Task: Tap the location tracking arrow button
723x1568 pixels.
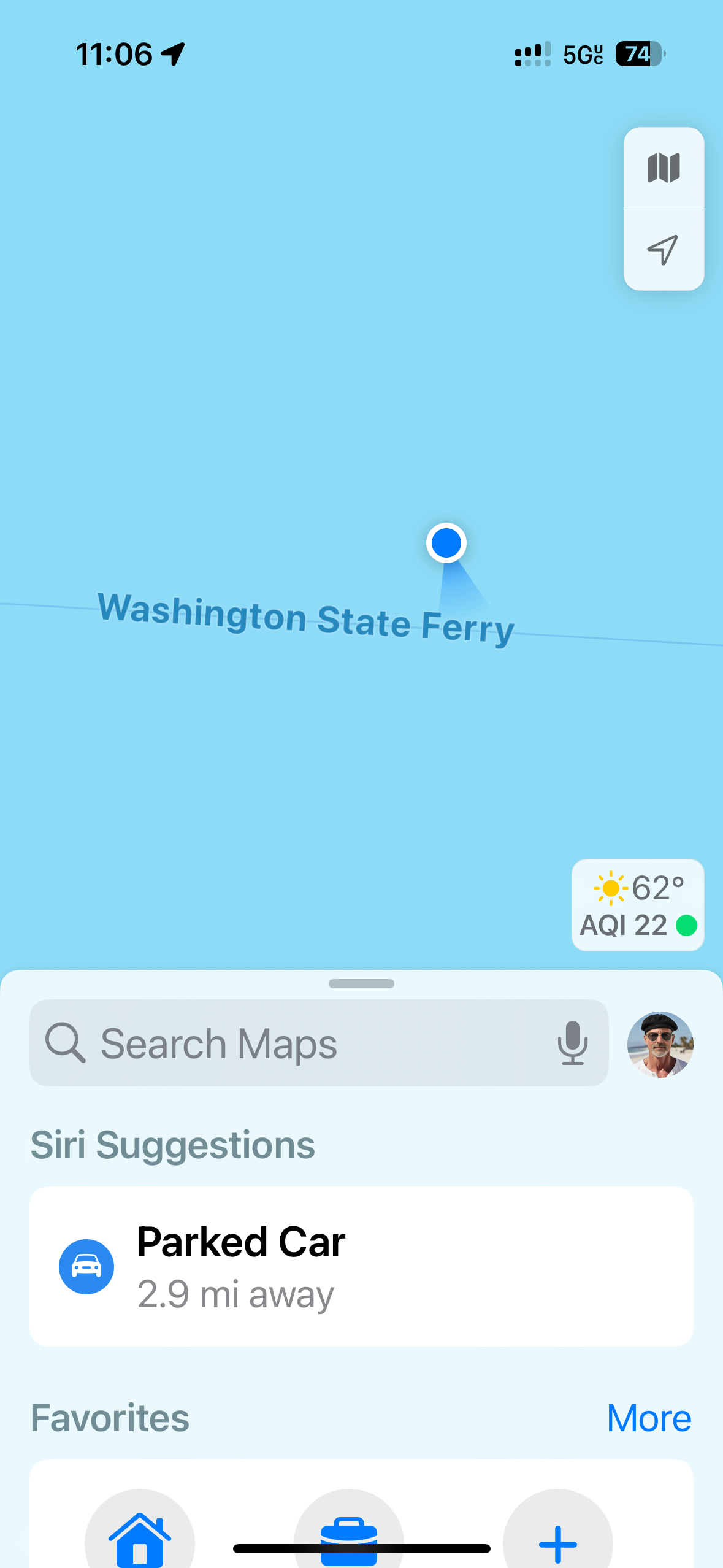Action: 664,250
